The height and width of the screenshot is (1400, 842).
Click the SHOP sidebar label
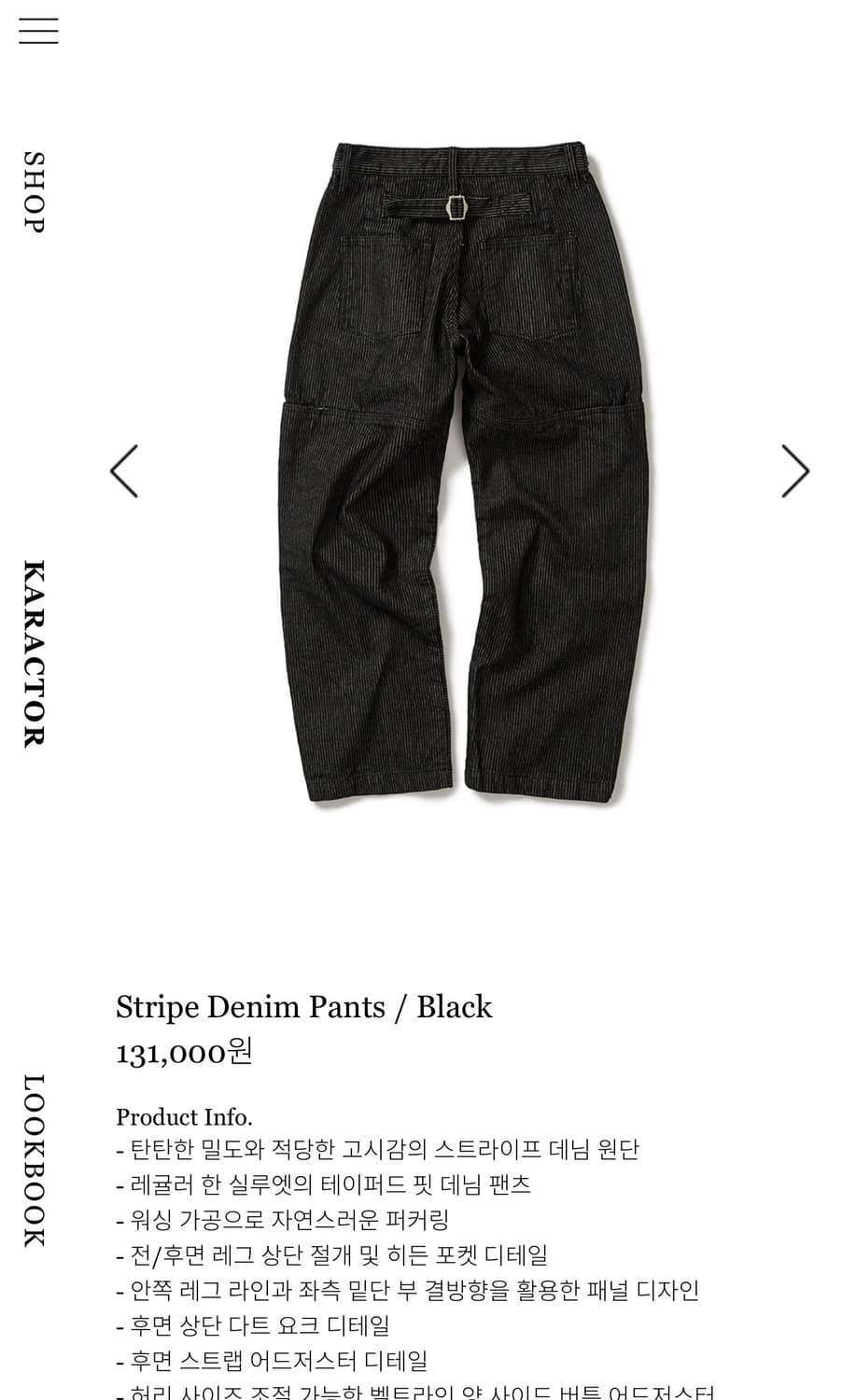[x=32, y=191]
